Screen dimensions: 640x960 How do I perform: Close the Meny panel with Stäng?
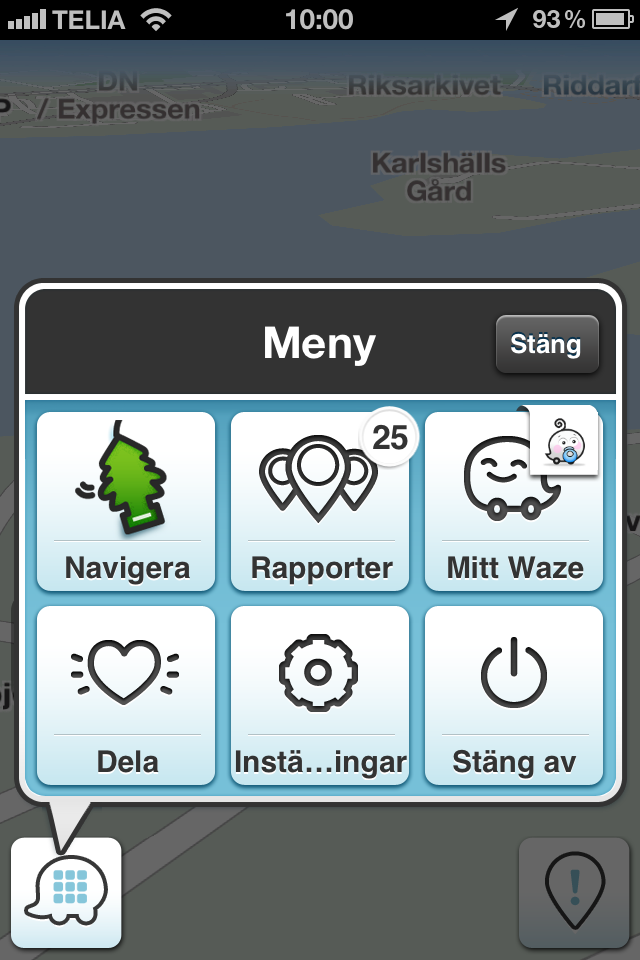pyautogui.click(x=546, y=345)
